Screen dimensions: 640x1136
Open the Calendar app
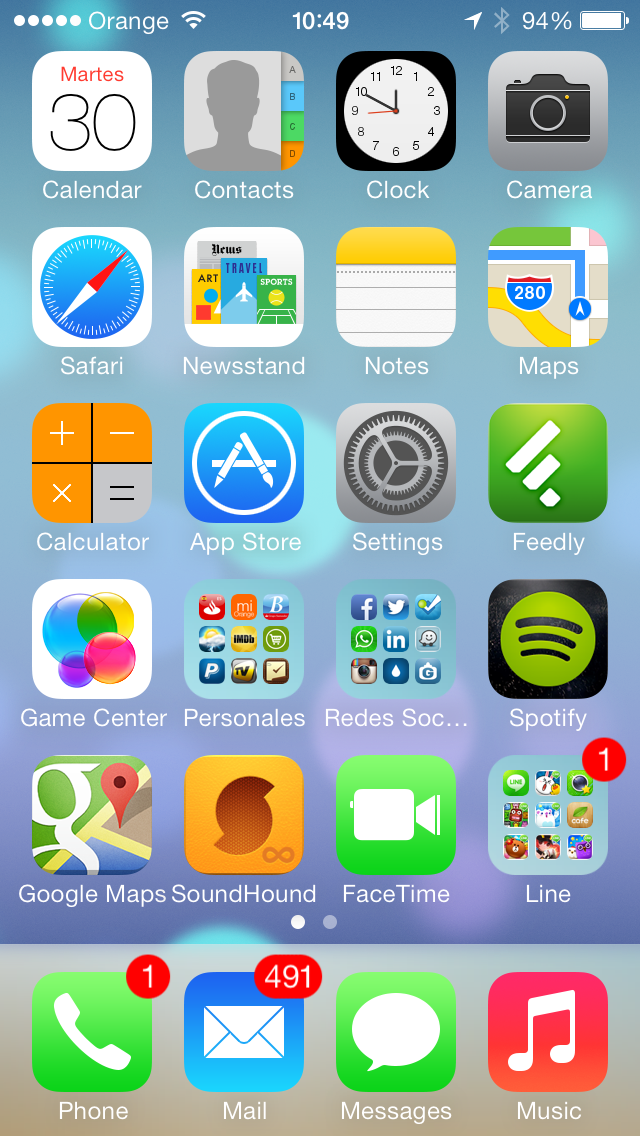[92, 111]
